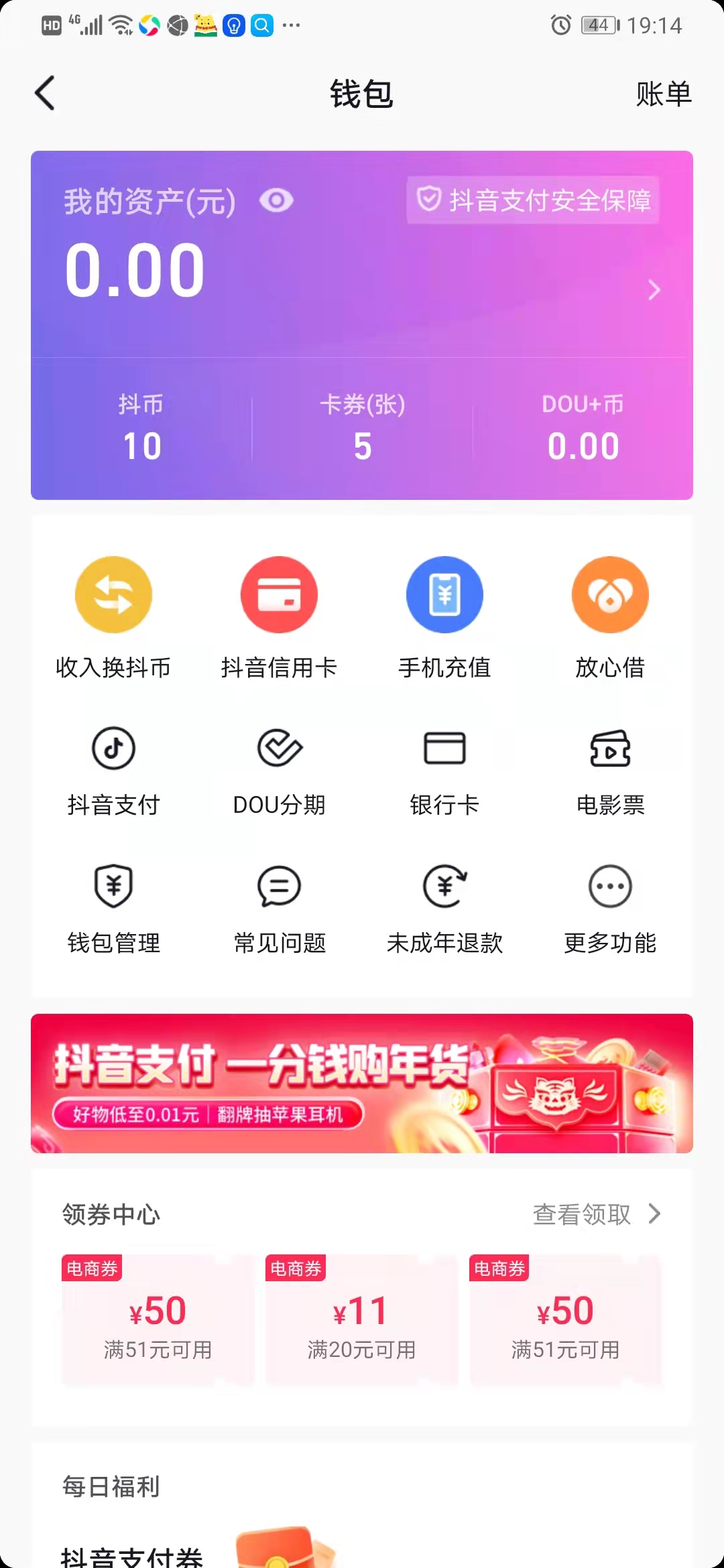Select the 抖音信用卡 credit card icon

point(279,616)
